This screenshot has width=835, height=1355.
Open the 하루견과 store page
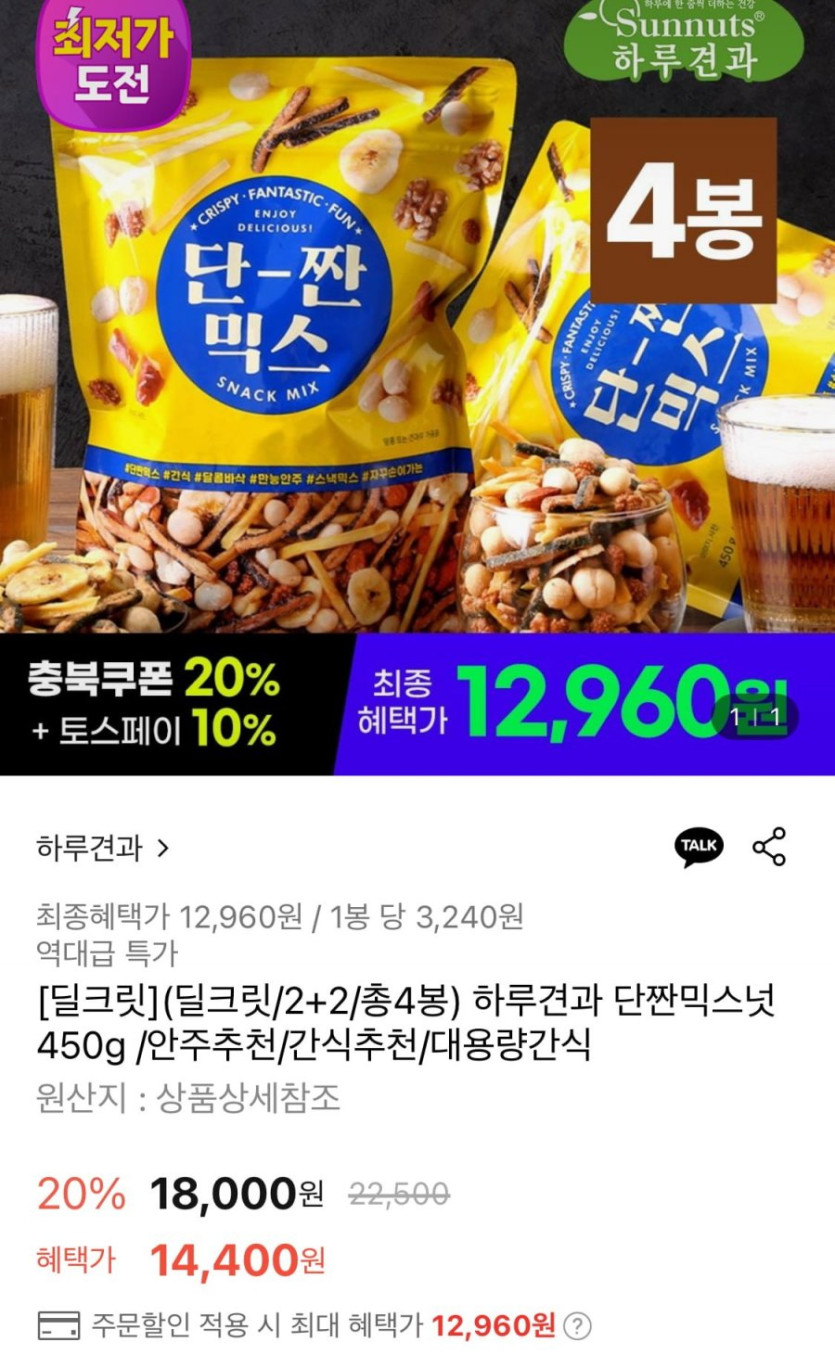pos(103,849)
